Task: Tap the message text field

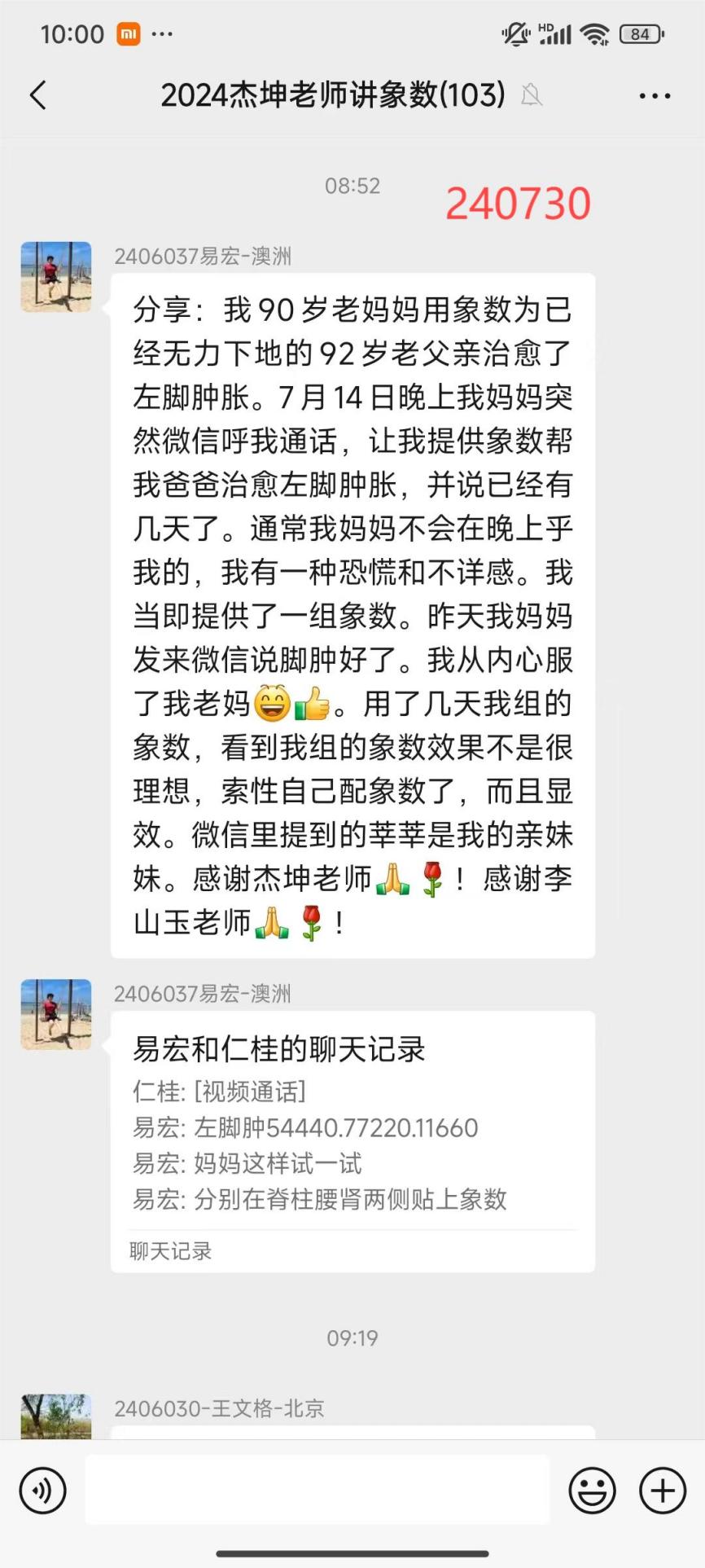Action: (x=317, y=1490)
